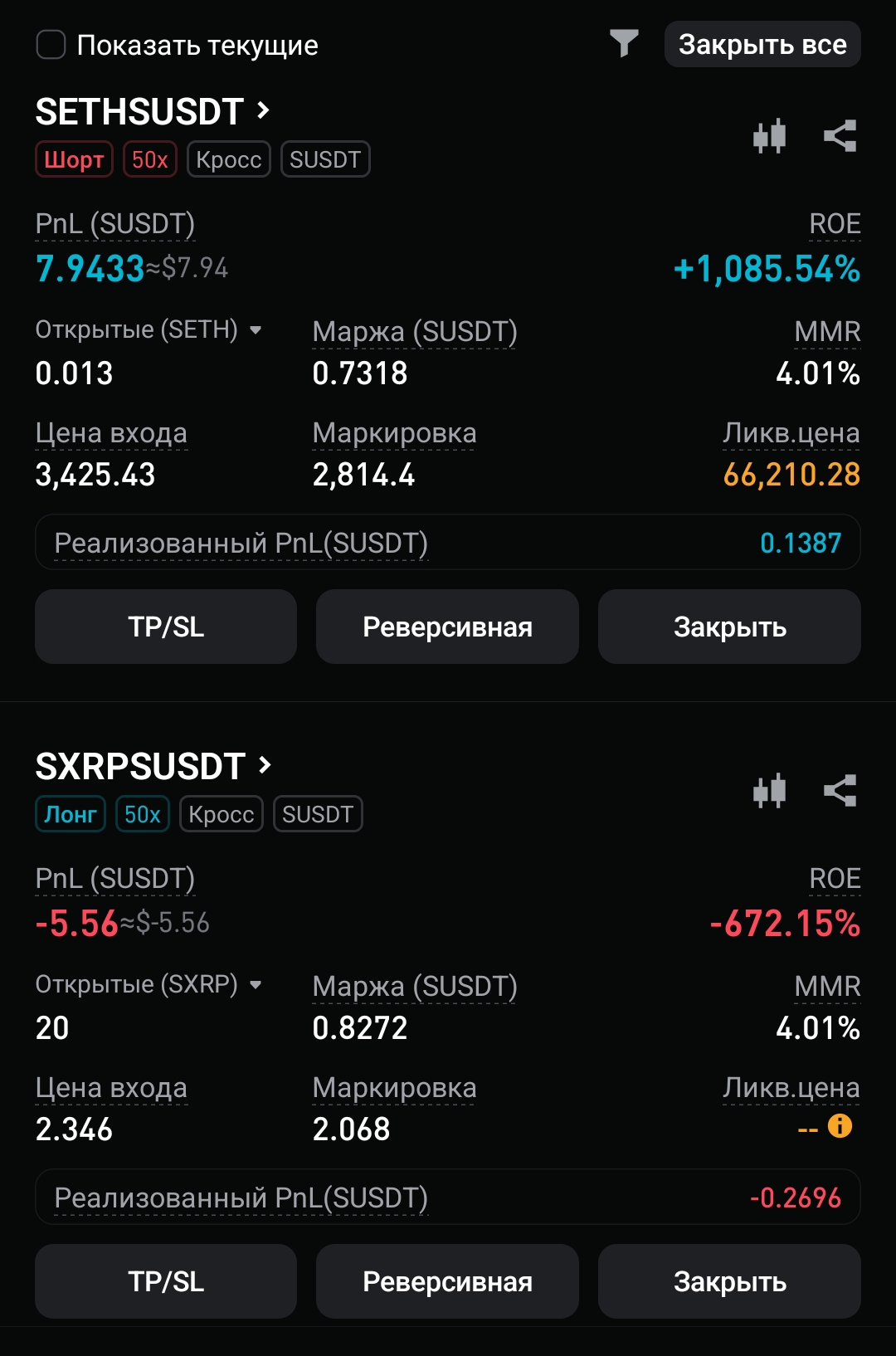The height and width of the screenshot is (1356, 896).
Task: Reverse the SXRPSUSDT long position
Action: [x=447, y=1281]
